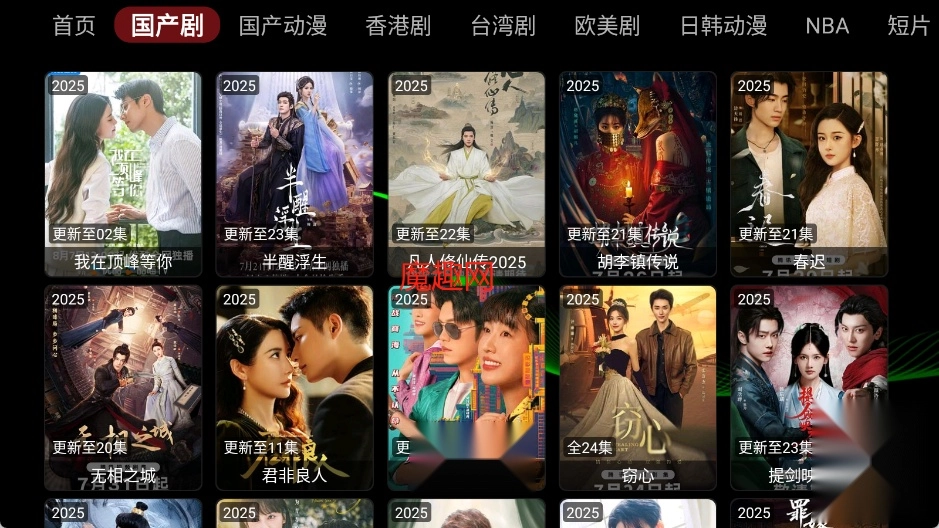
Task: Select the 春迟 drama card
Action: tap(809, 173)
